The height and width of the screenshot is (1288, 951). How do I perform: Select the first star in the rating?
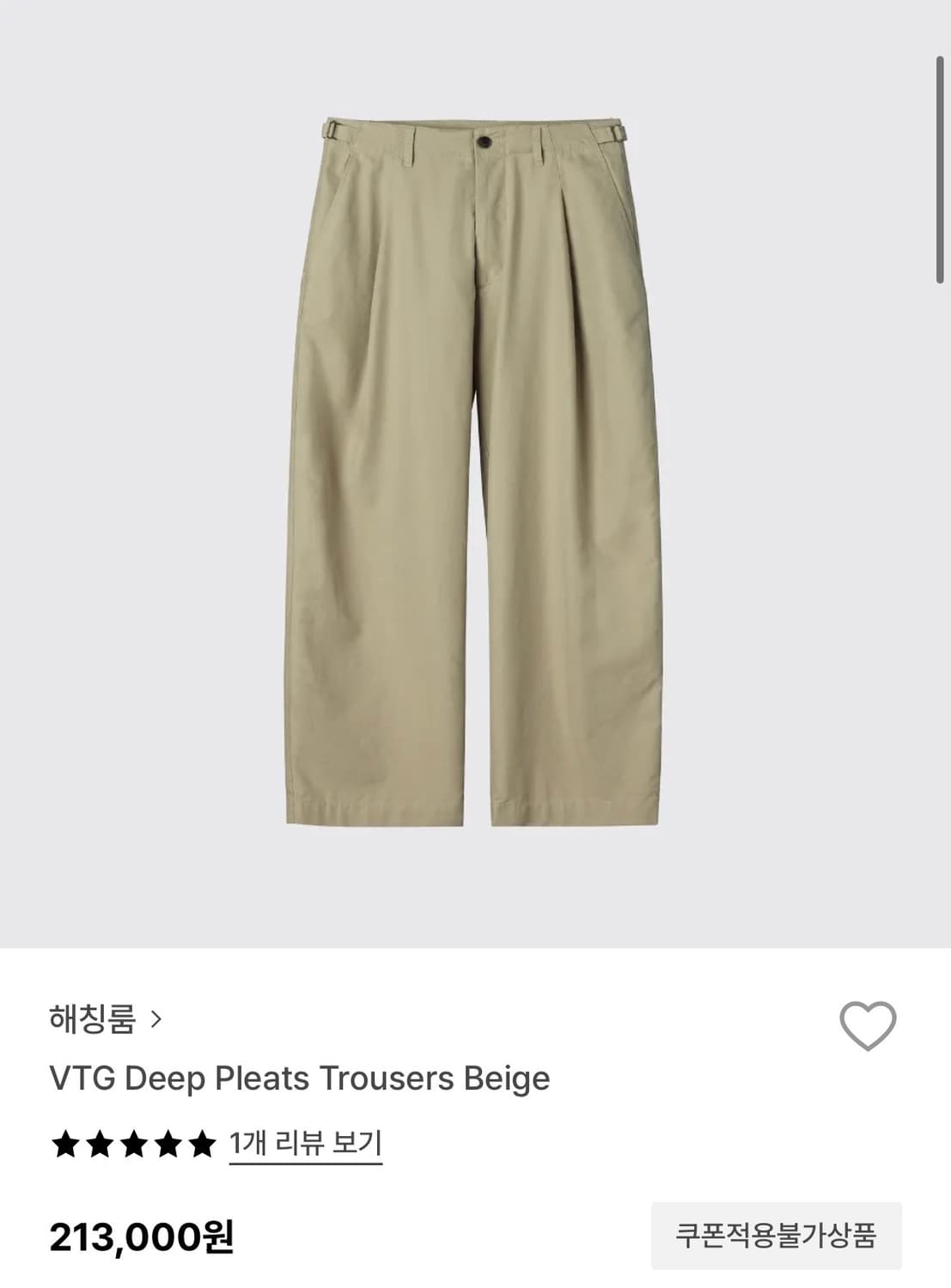(67, 1144)
